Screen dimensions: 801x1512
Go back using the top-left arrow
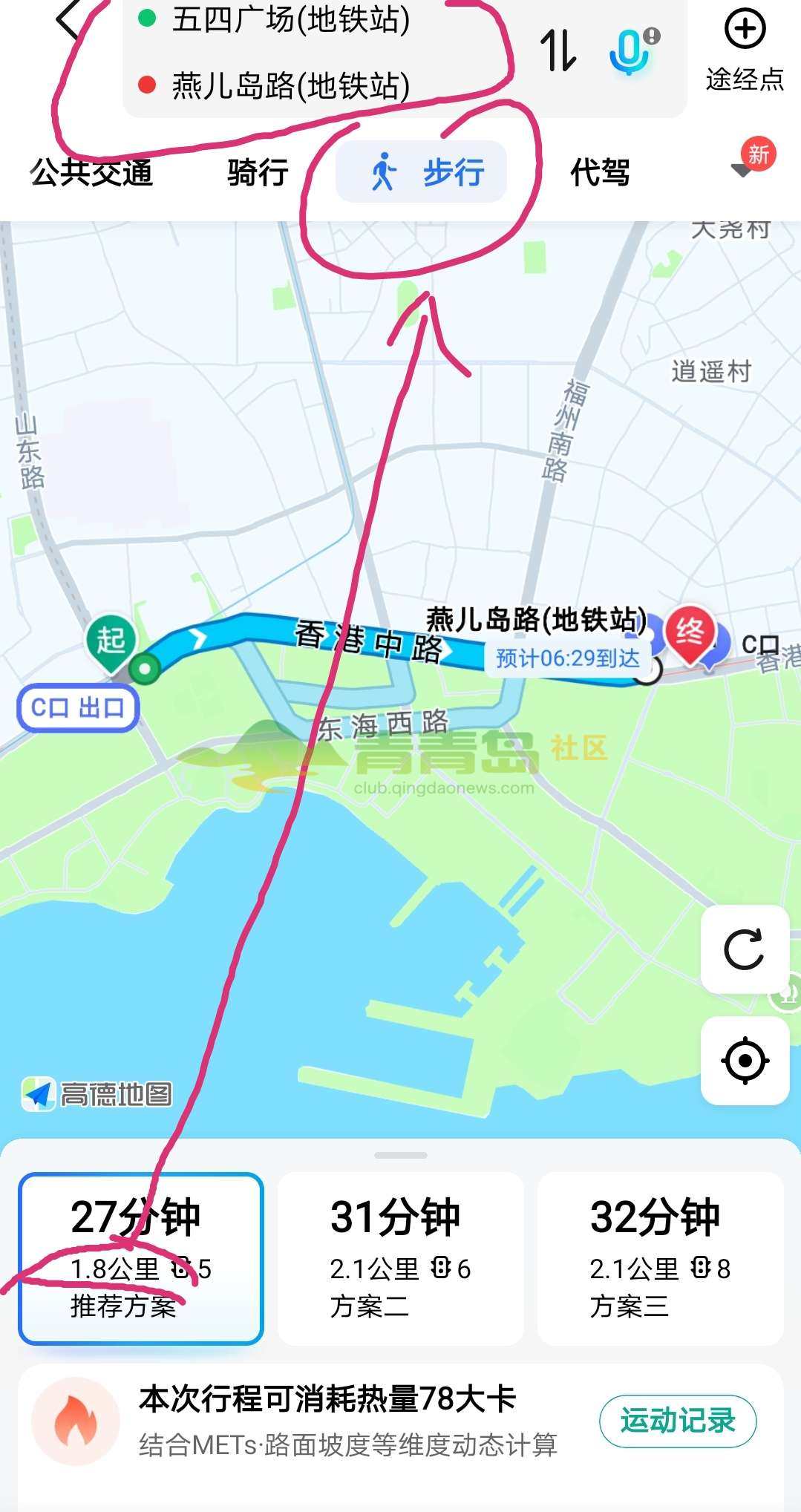pyautogui.click(x=68, y=19)
